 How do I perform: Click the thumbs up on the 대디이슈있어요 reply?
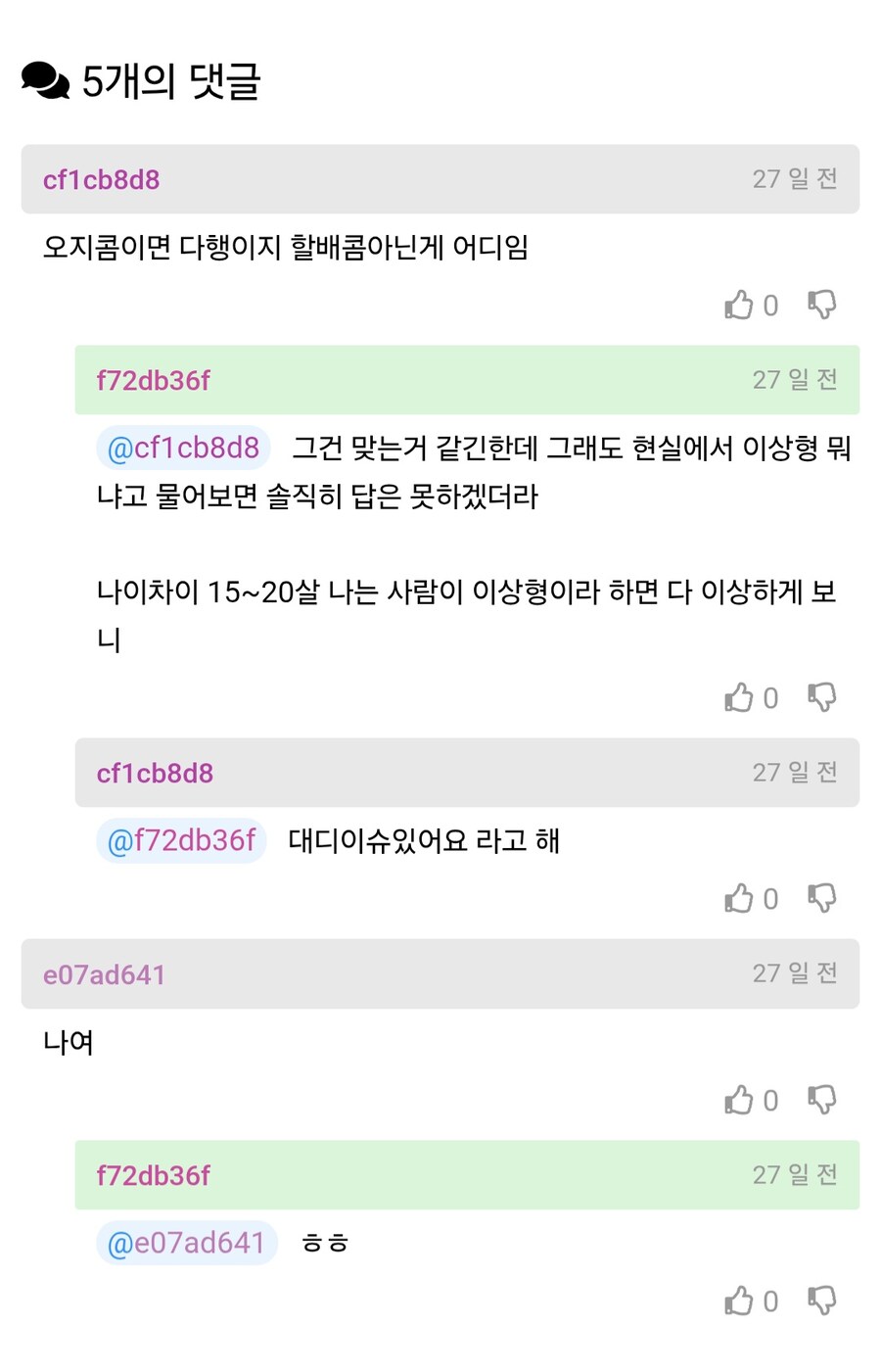point(740,898)
